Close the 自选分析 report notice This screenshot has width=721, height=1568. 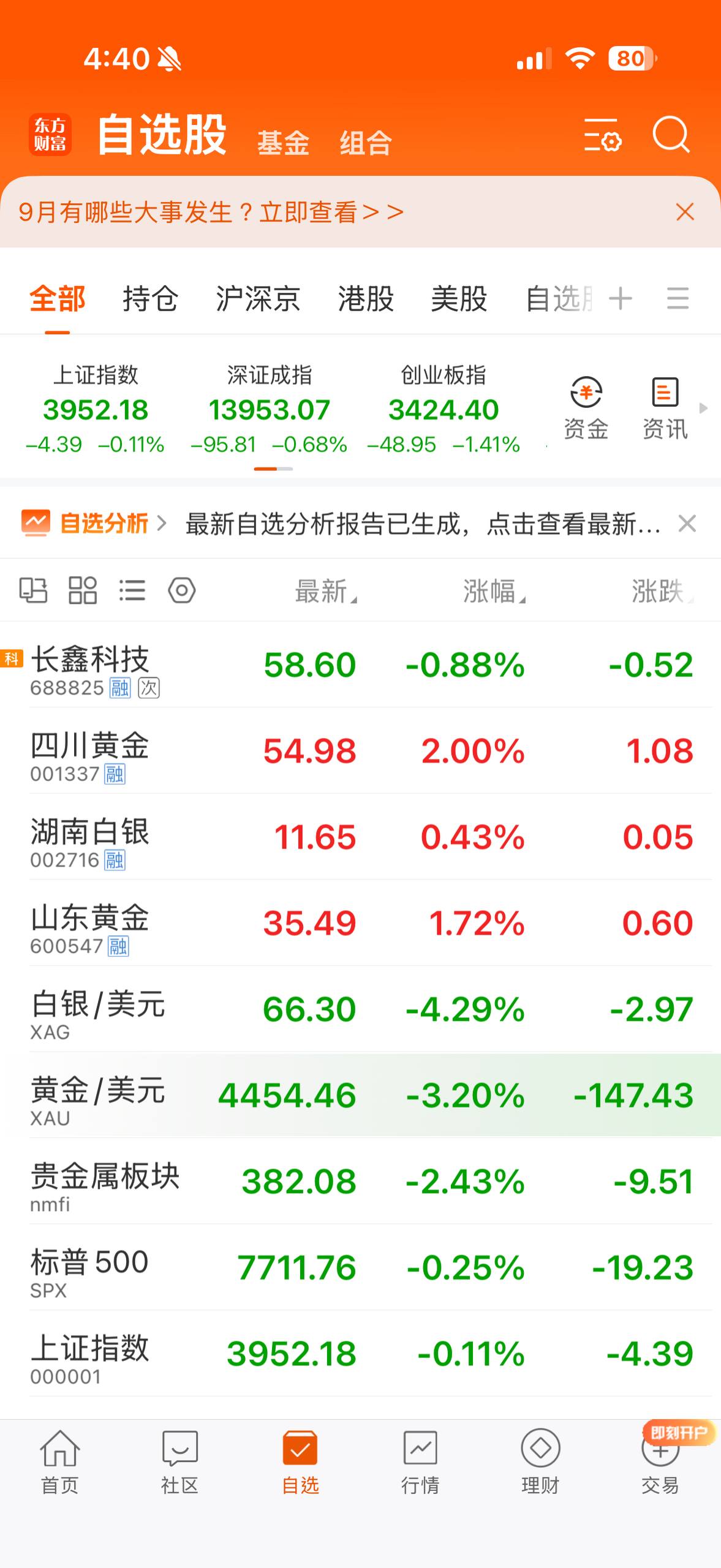point(687,524)
